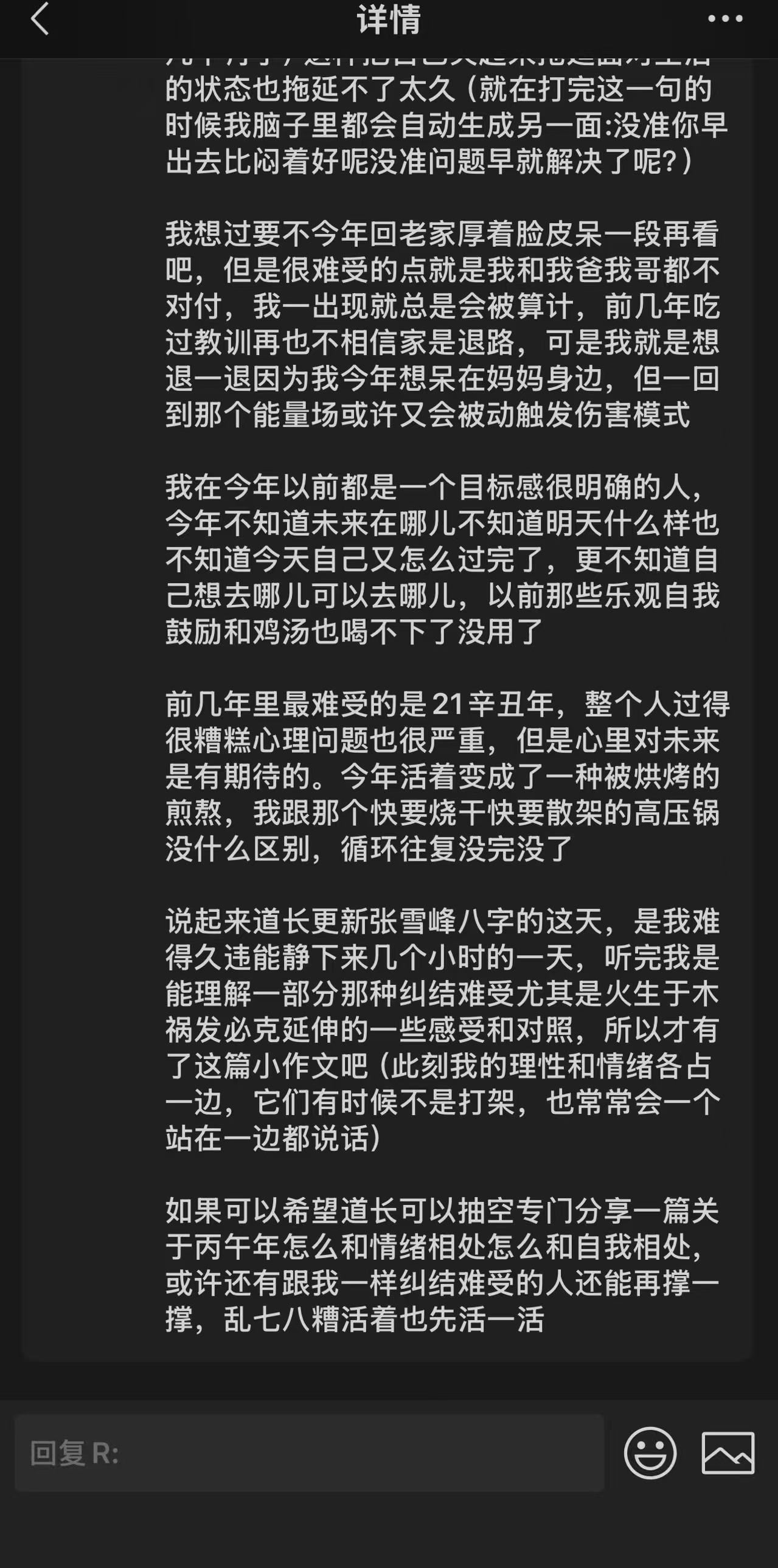Attach a picture using the image icon

(x=728, y=1454)
